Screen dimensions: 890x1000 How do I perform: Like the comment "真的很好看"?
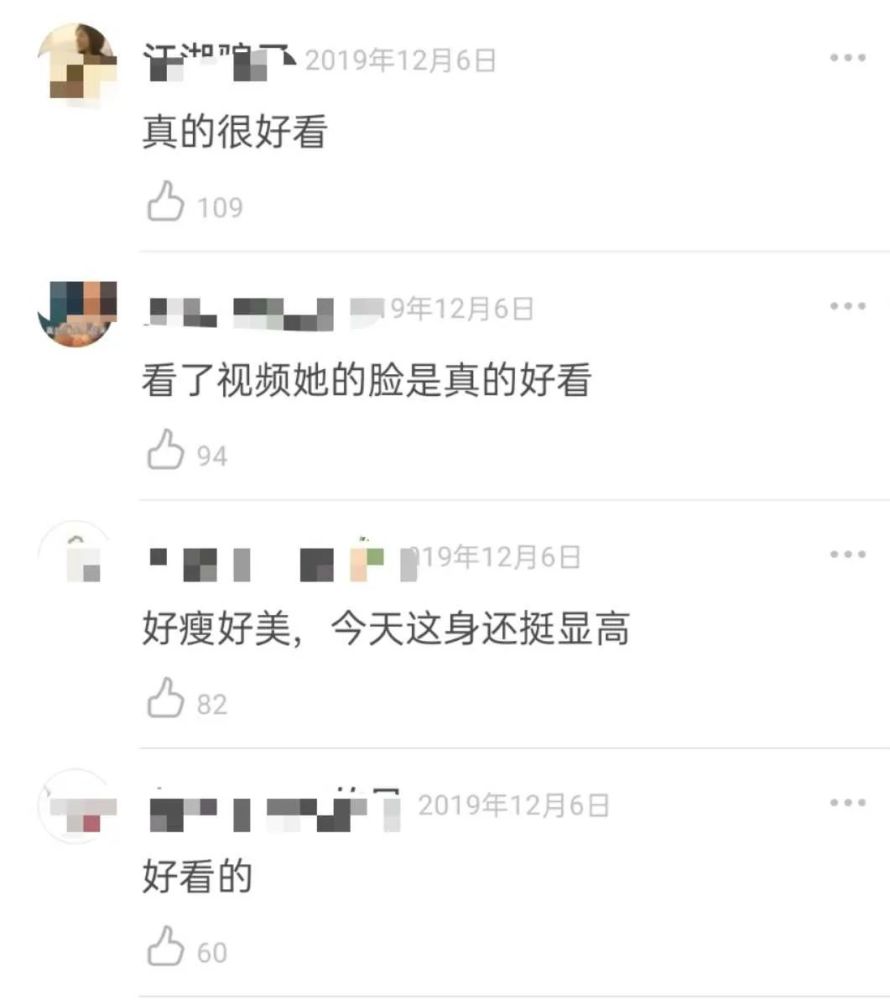tap(166, 205)
